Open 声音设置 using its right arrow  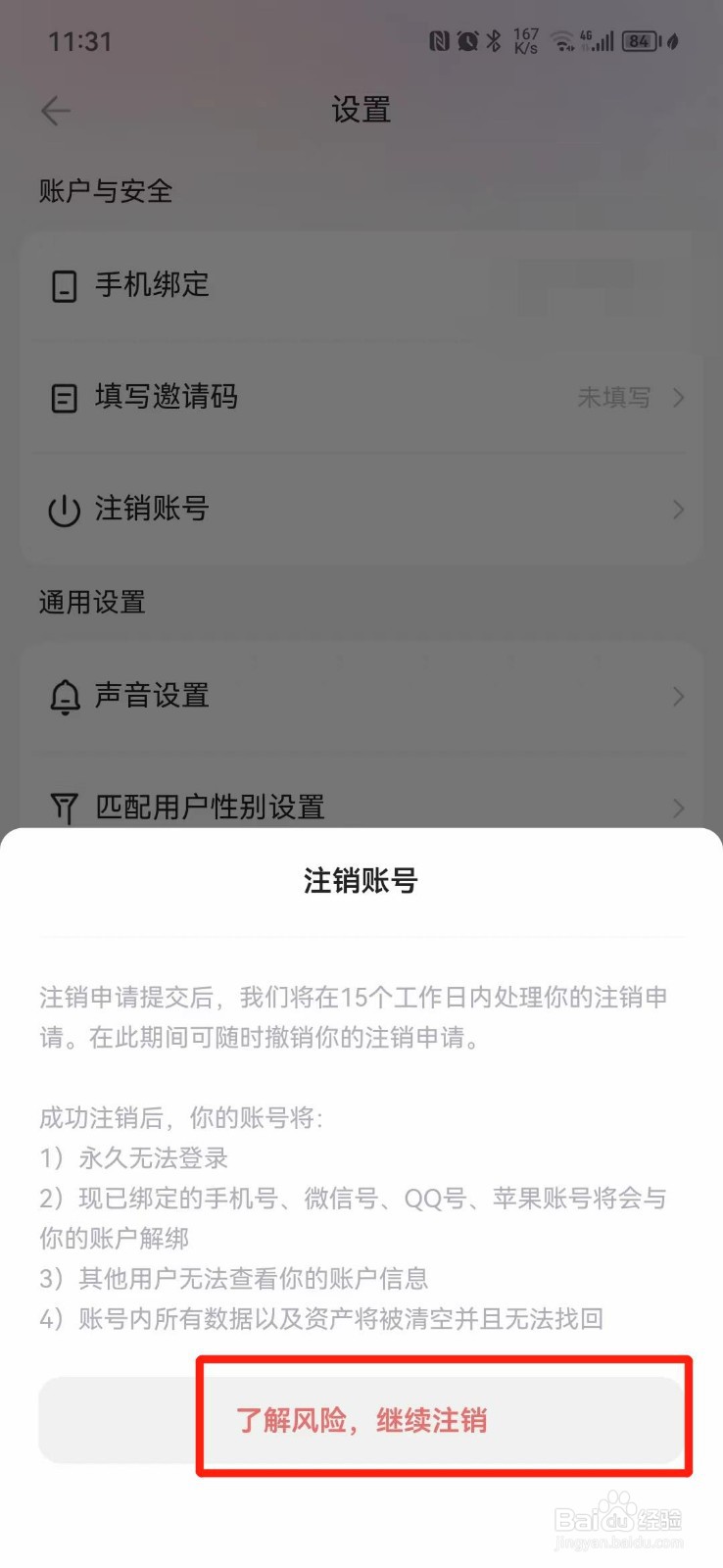677,696
